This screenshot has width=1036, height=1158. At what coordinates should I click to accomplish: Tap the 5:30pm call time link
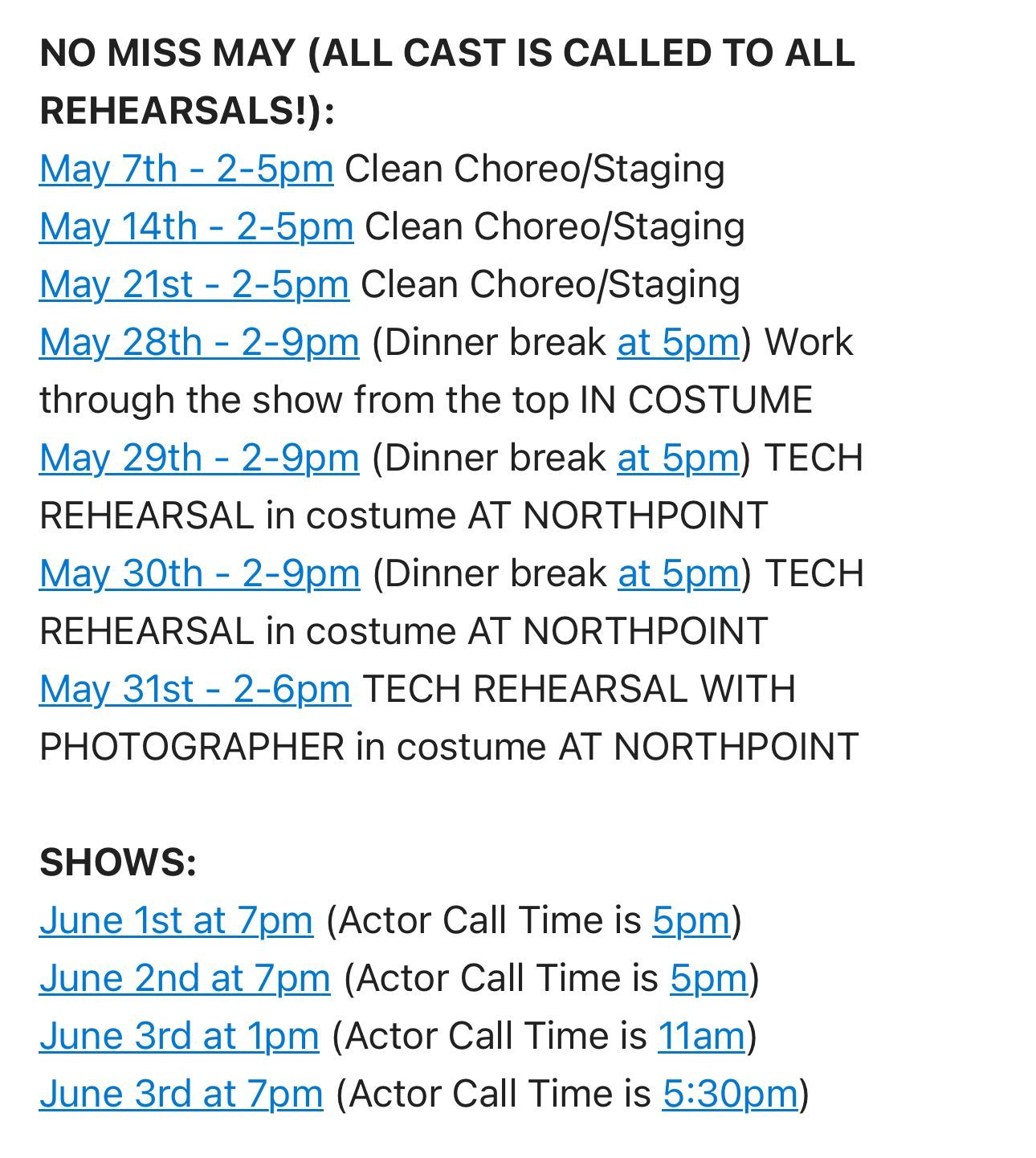(729, 1095)
